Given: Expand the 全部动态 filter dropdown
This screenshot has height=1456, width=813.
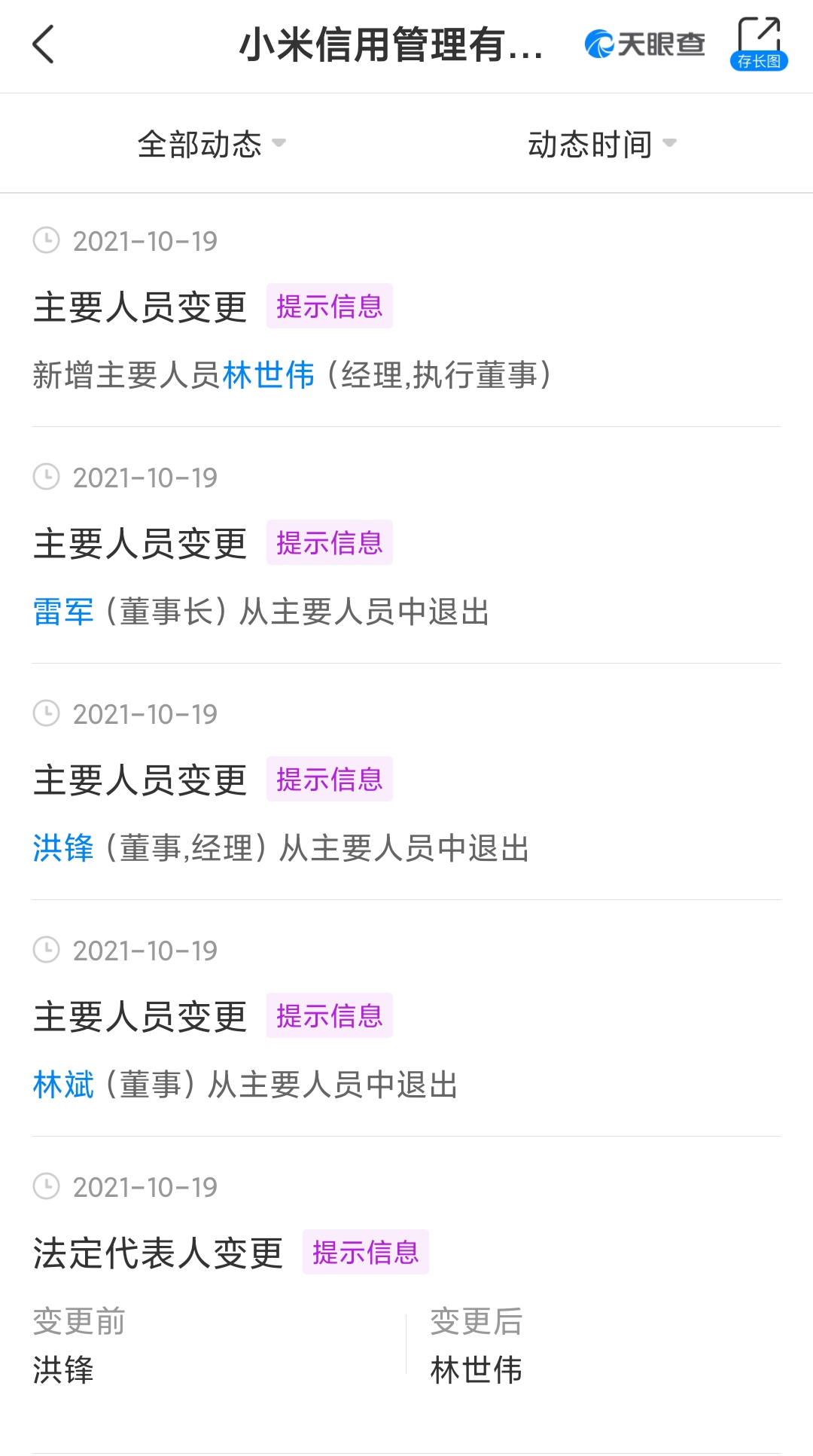Looking at the screenshot, I should [211, 144].
